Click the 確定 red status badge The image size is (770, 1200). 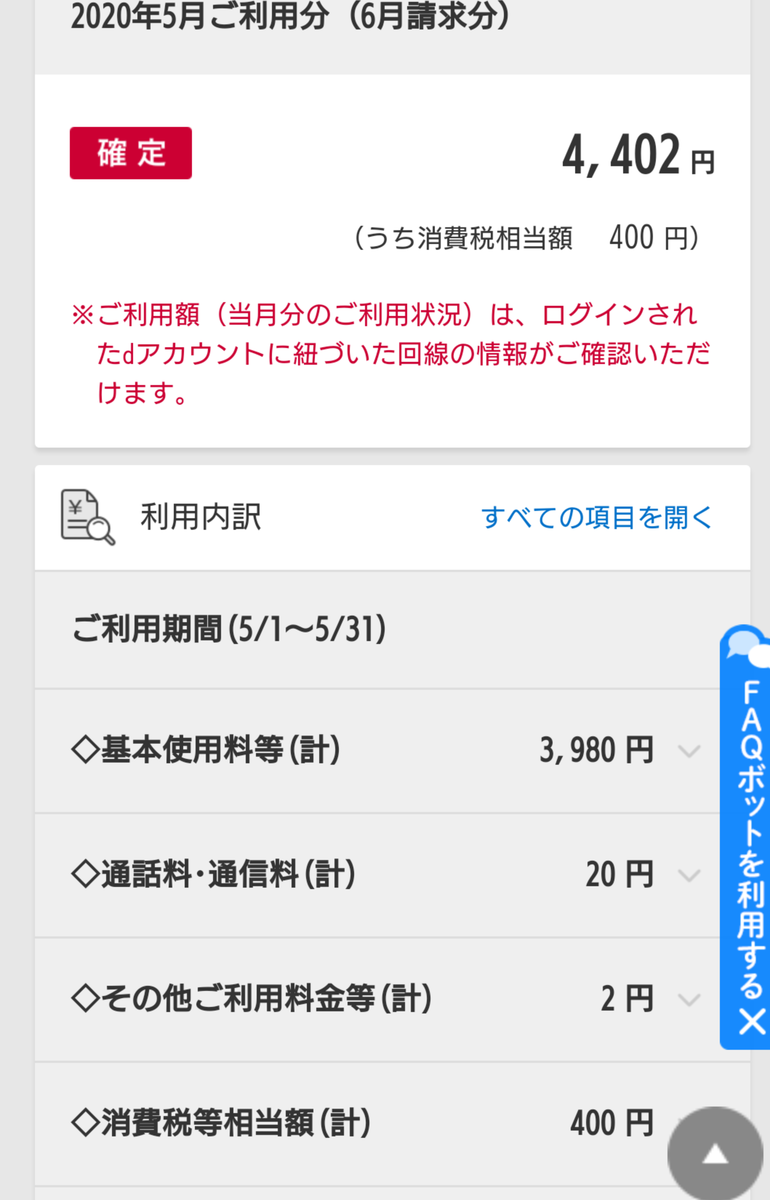pos(131,153)
